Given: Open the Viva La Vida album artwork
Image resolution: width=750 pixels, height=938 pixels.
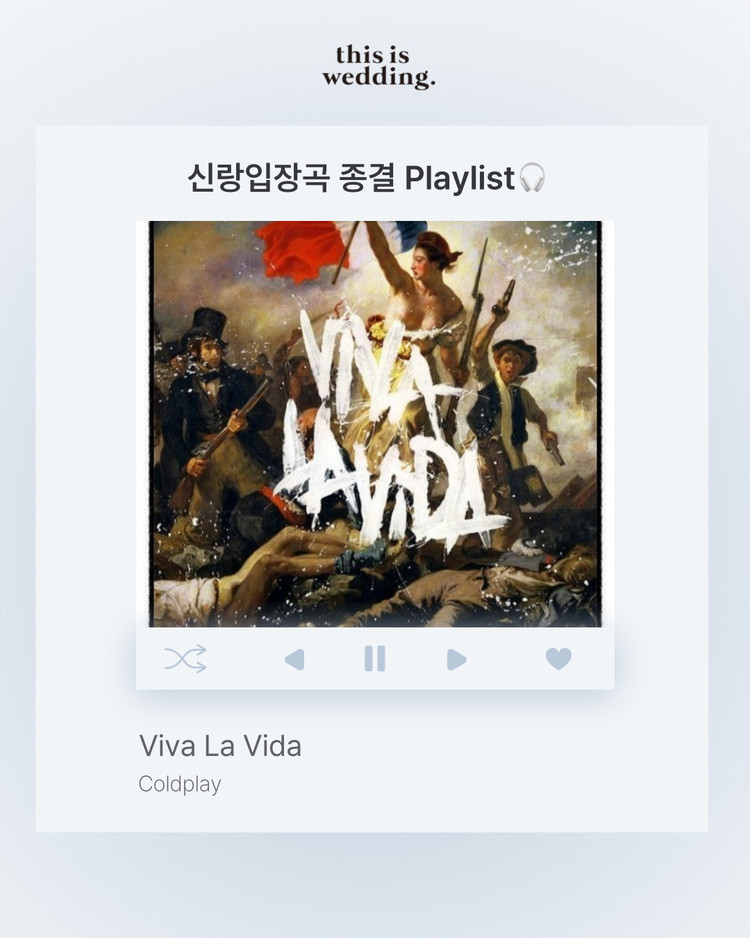Looking at the screenshot, I should click(x=375, y=420).
